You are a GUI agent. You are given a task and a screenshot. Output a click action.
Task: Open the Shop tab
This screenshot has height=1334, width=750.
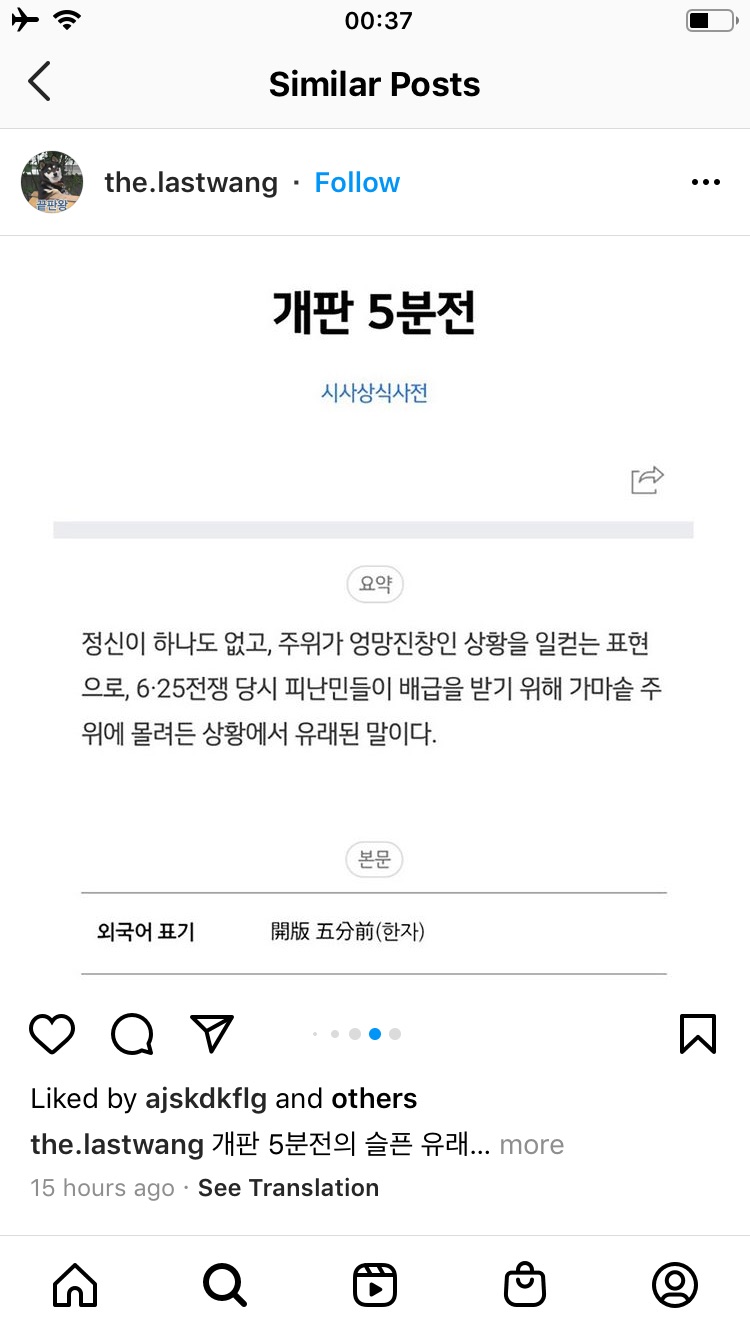coord(525,1285)
